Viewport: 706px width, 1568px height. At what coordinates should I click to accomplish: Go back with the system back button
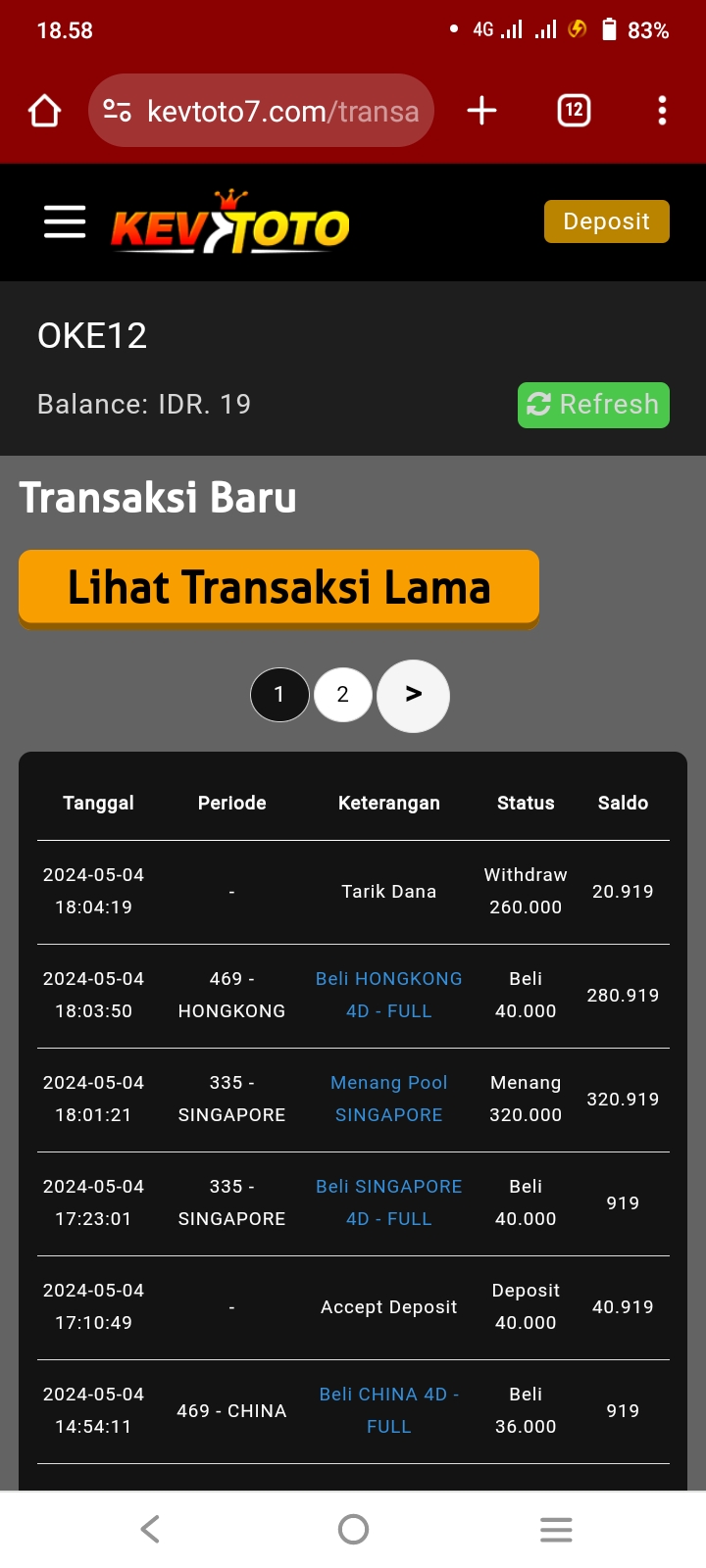pos(150,1529)
